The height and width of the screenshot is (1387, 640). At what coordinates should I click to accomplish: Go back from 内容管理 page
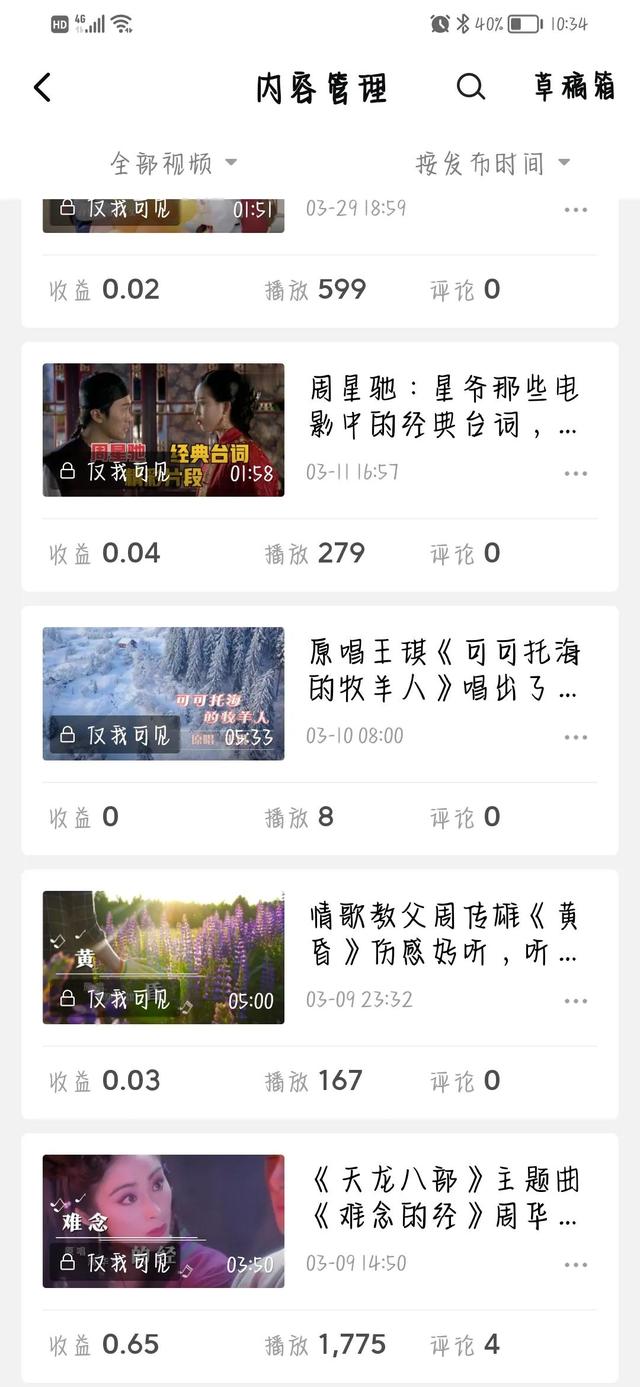(42, 88)
